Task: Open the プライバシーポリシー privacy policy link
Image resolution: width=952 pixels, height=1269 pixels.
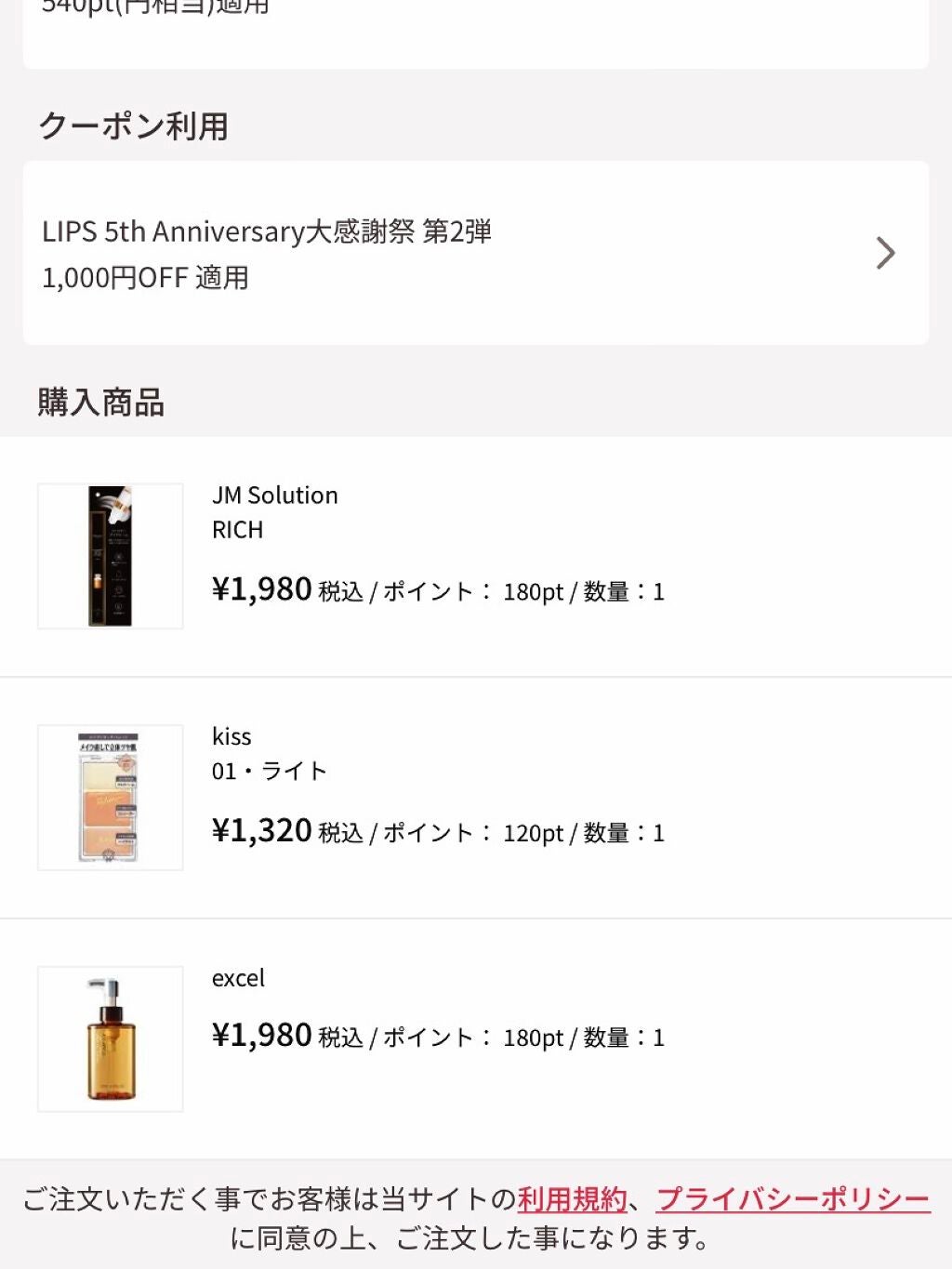Action: click(x=792, y=1201)
